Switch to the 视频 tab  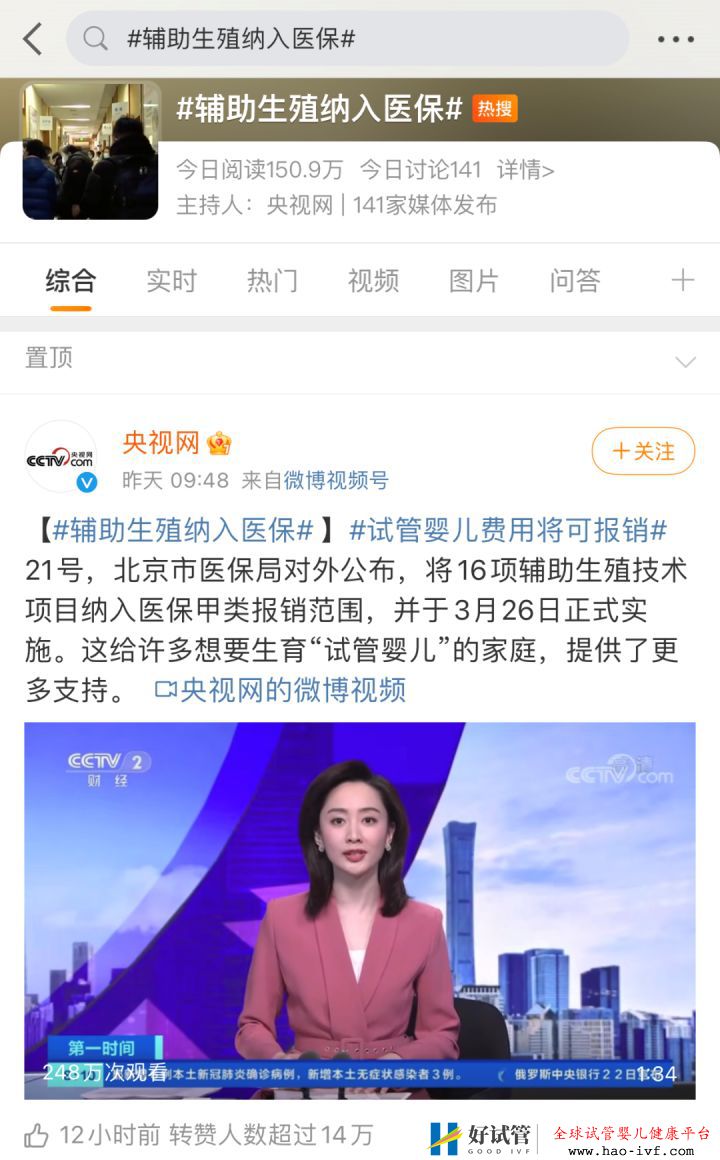[x=371, y=281]
